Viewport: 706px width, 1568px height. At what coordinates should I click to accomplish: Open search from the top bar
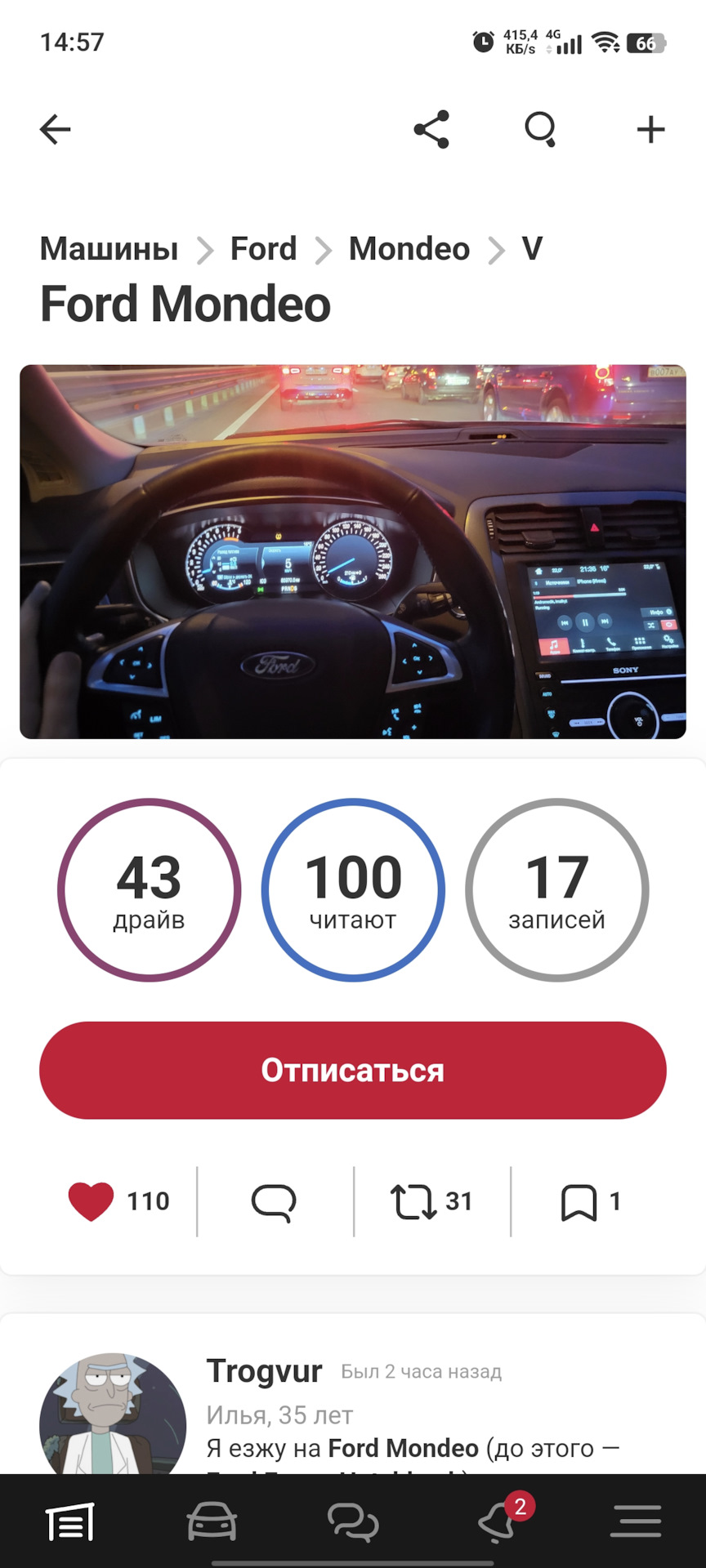pos(540,129)
